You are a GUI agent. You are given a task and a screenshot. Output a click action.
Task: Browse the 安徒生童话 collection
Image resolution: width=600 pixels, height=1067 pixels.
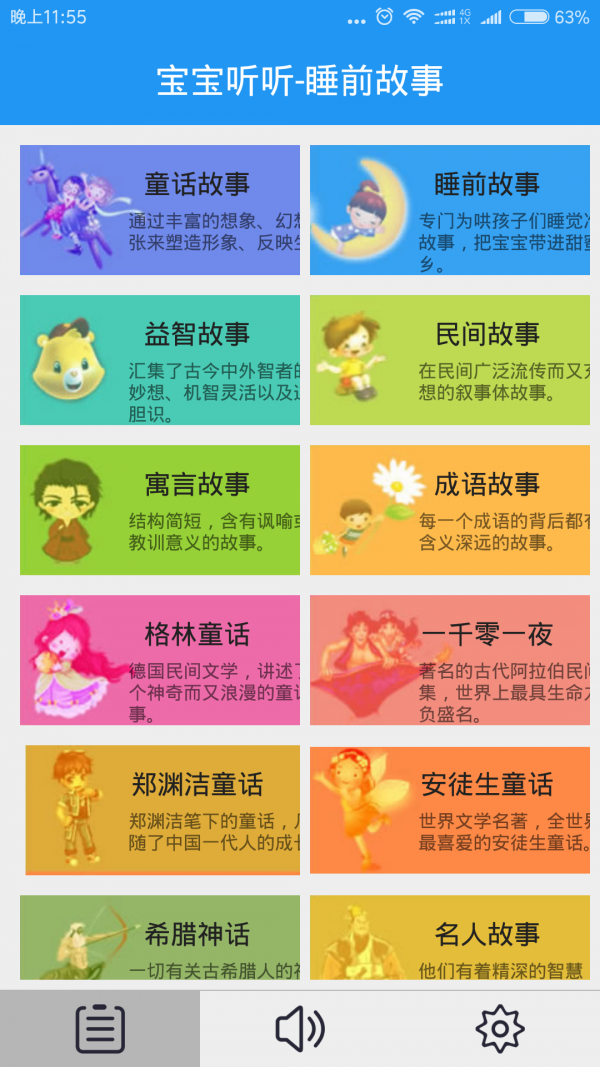(450, 810)
